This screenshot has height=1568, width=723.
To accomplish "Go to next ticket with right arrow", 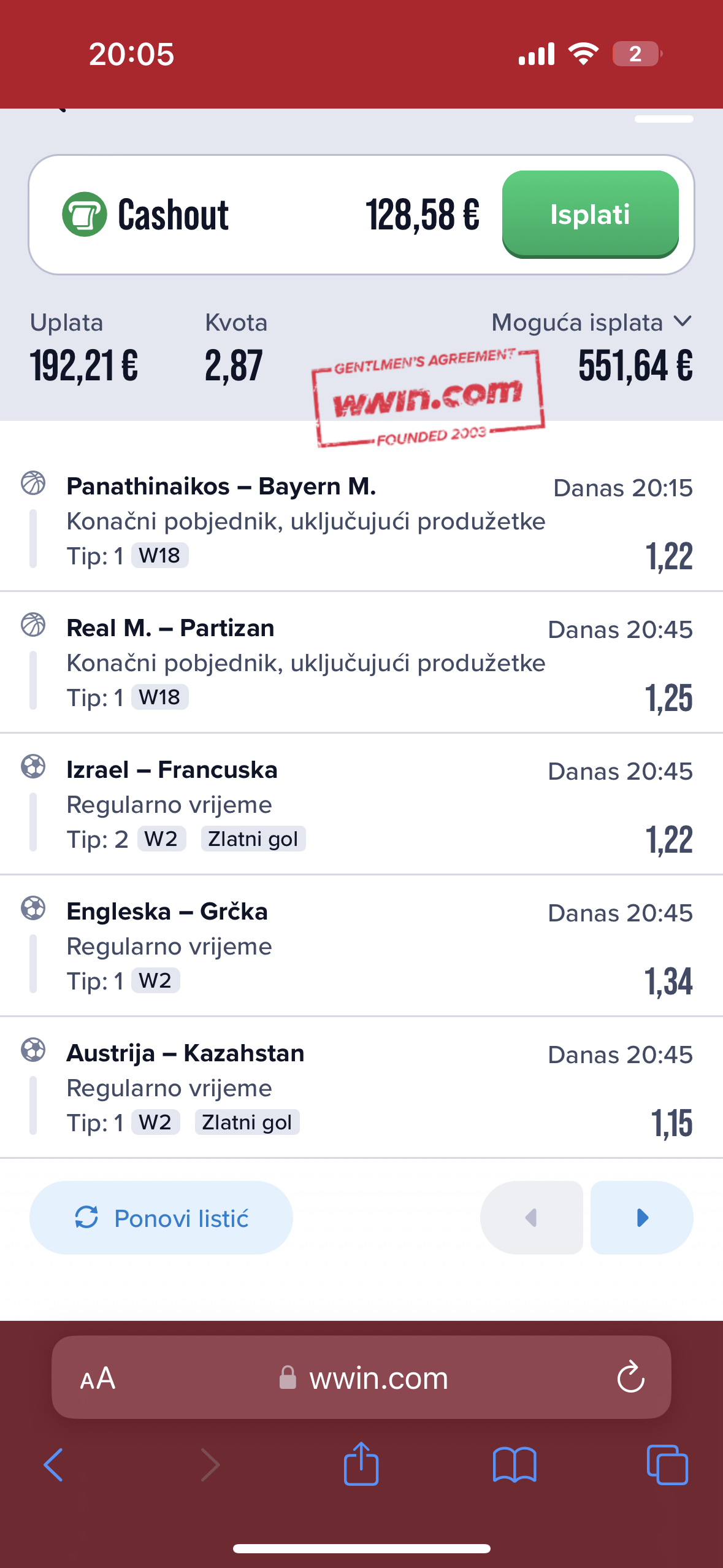I will point(641,1218).
